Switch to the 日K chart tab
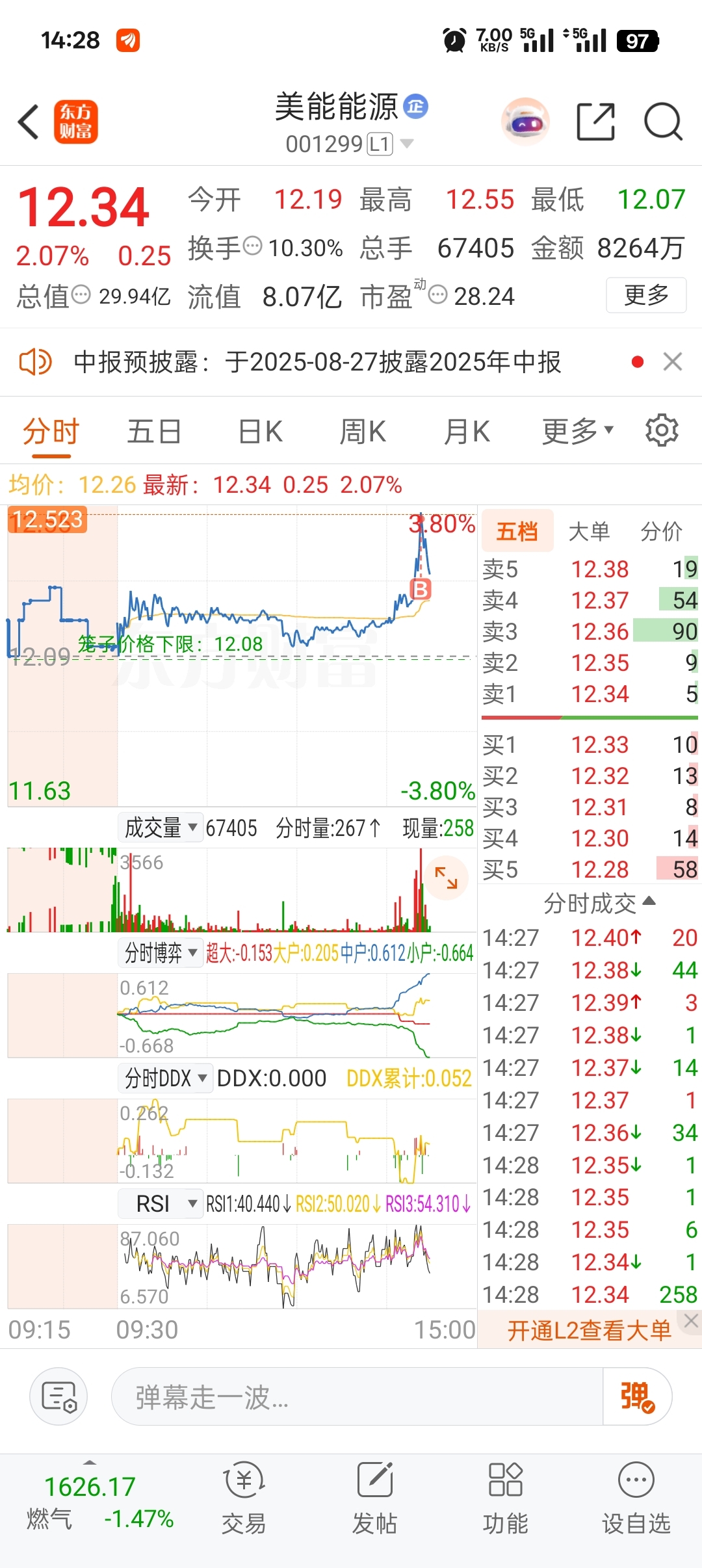 coord(260,432)
